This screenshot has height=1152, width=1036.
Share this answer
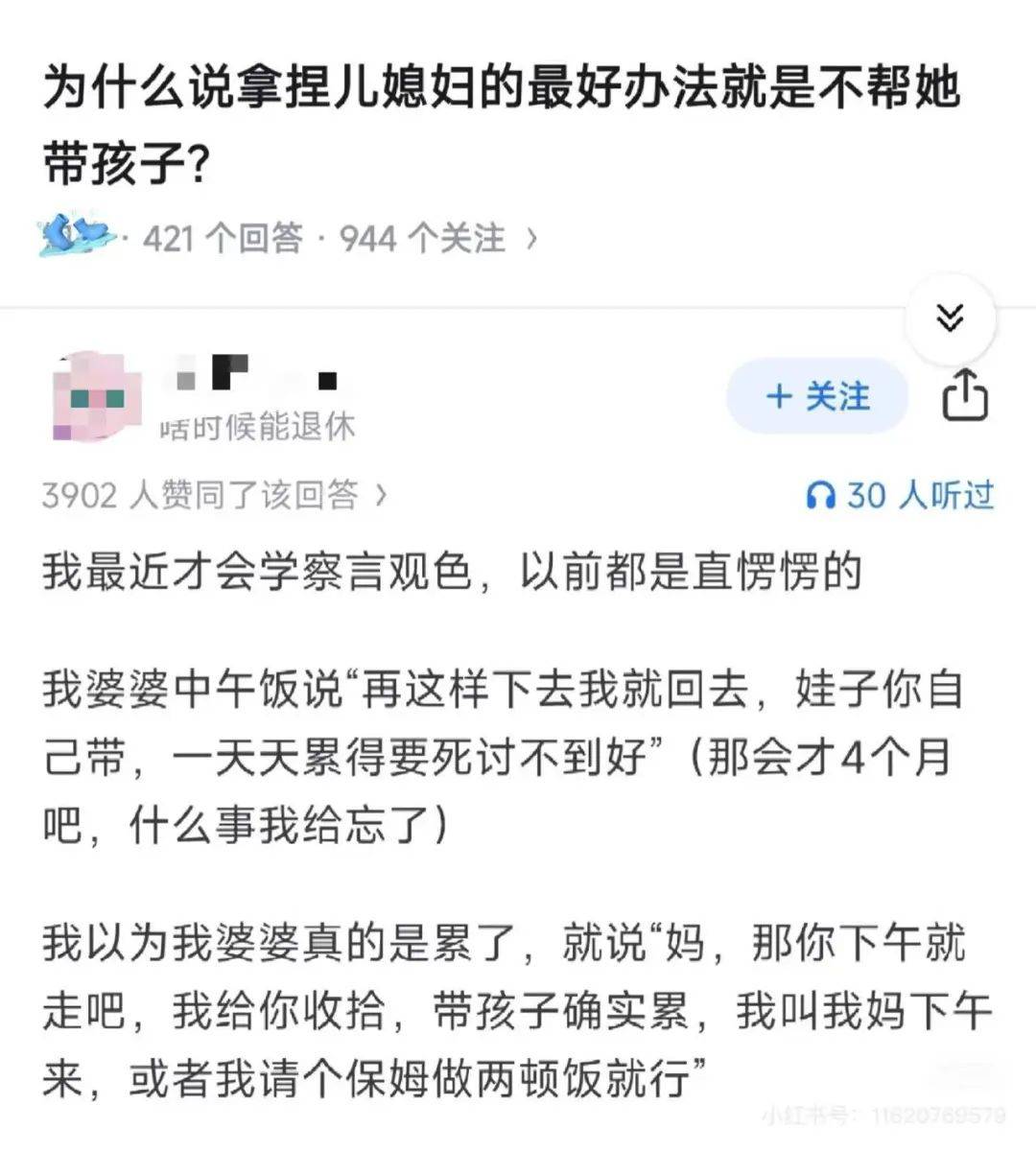point(965,395)
